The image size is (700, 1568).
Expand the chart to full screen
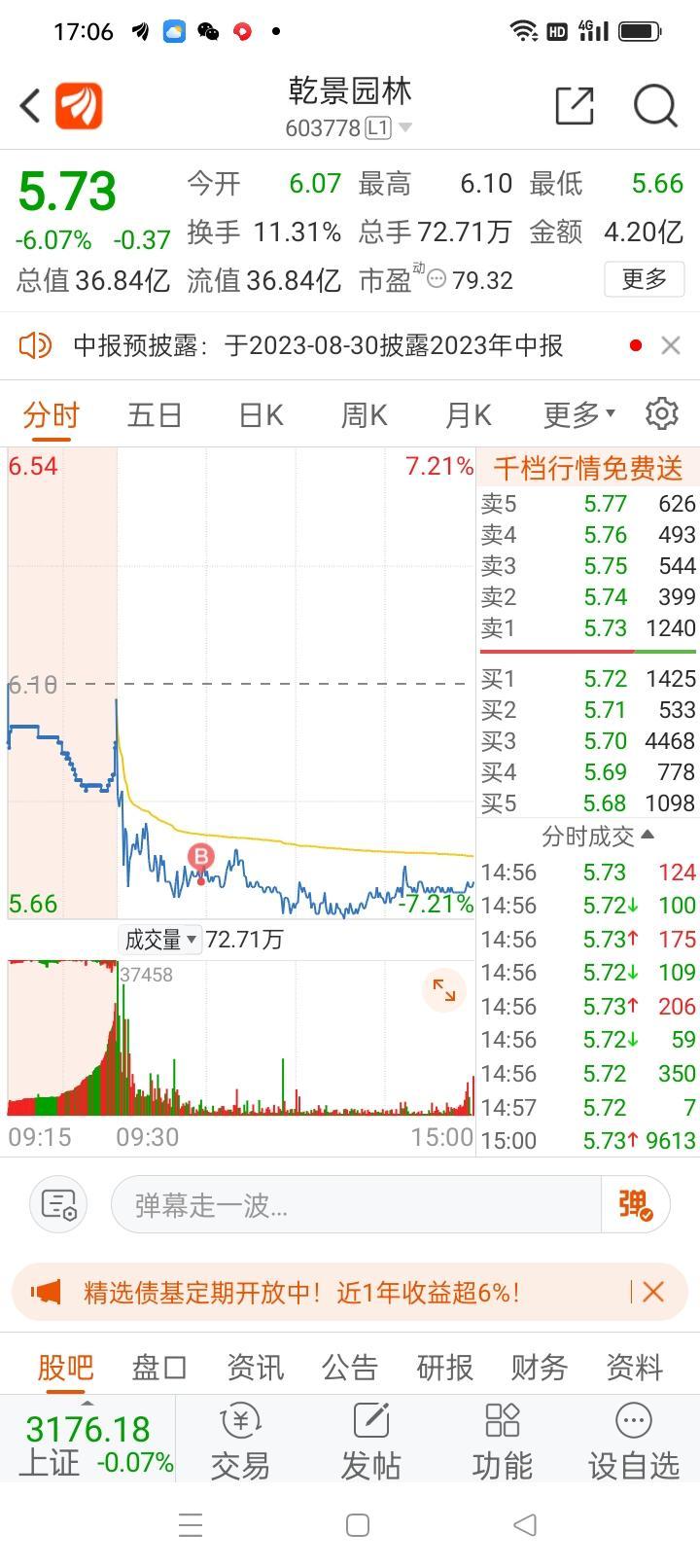point(444,990)
